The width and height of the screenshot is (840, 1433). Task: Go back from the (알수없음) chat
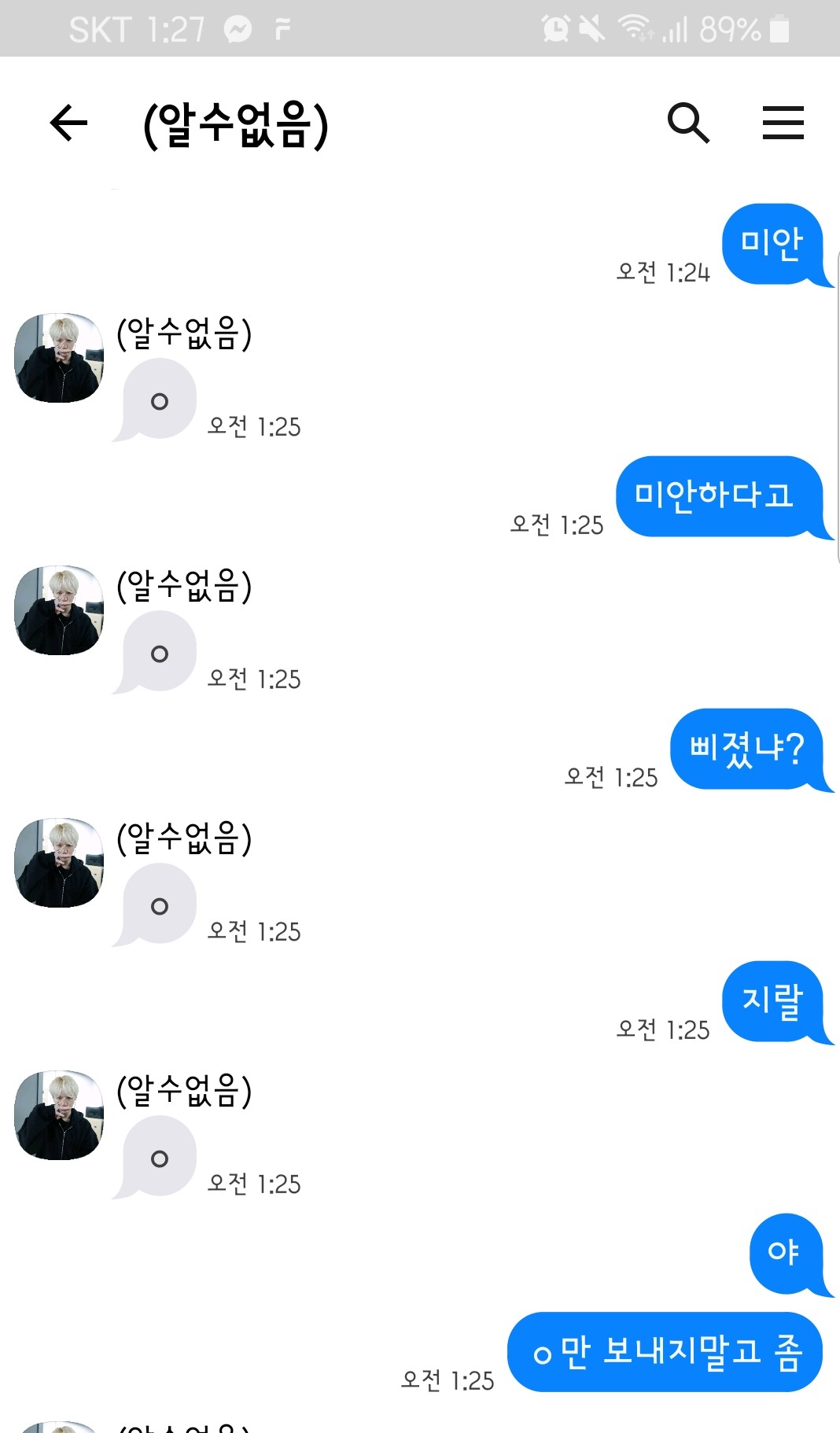tap(68, 123)
